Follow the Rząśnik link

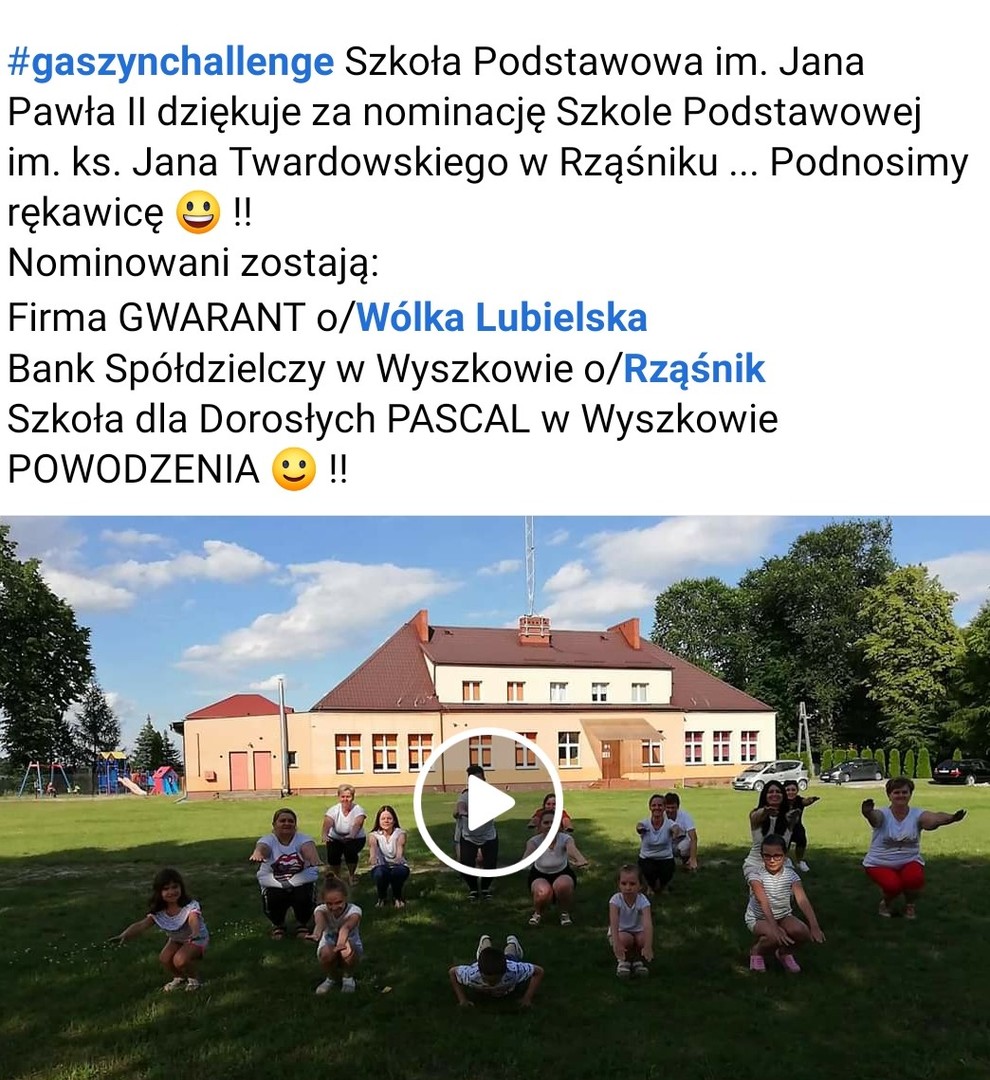pos(694,369)
